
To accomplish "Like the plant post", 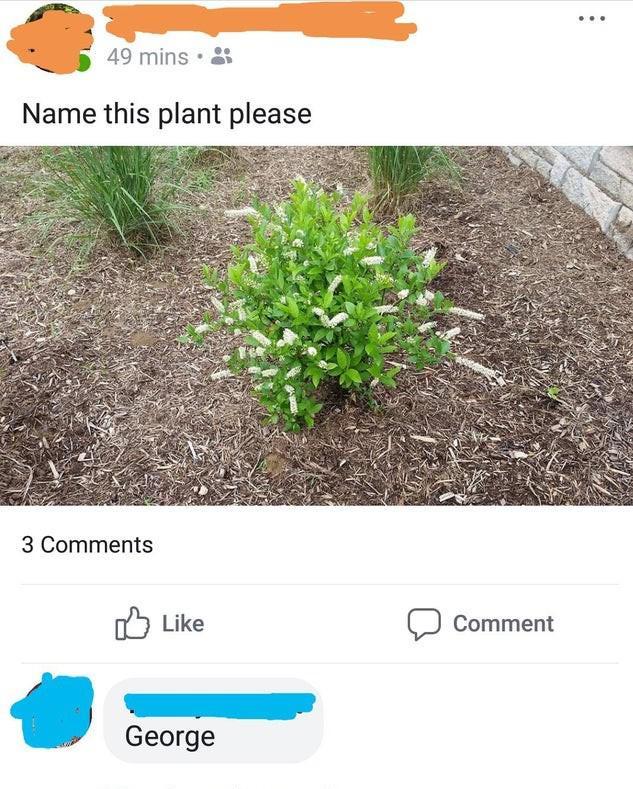I will [160, 624].
